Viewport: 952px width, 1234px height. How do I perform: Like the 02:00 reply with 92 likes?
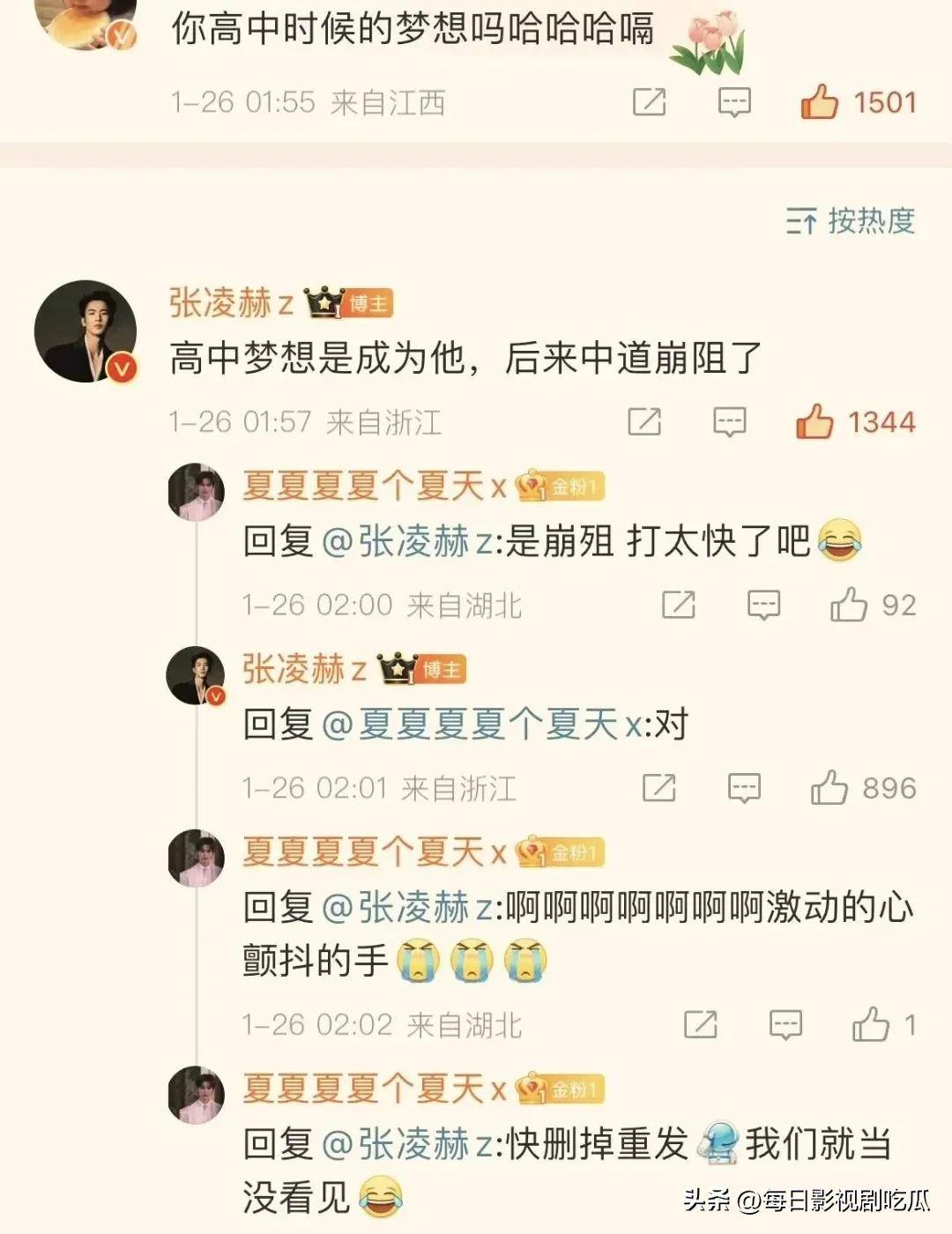848,605
